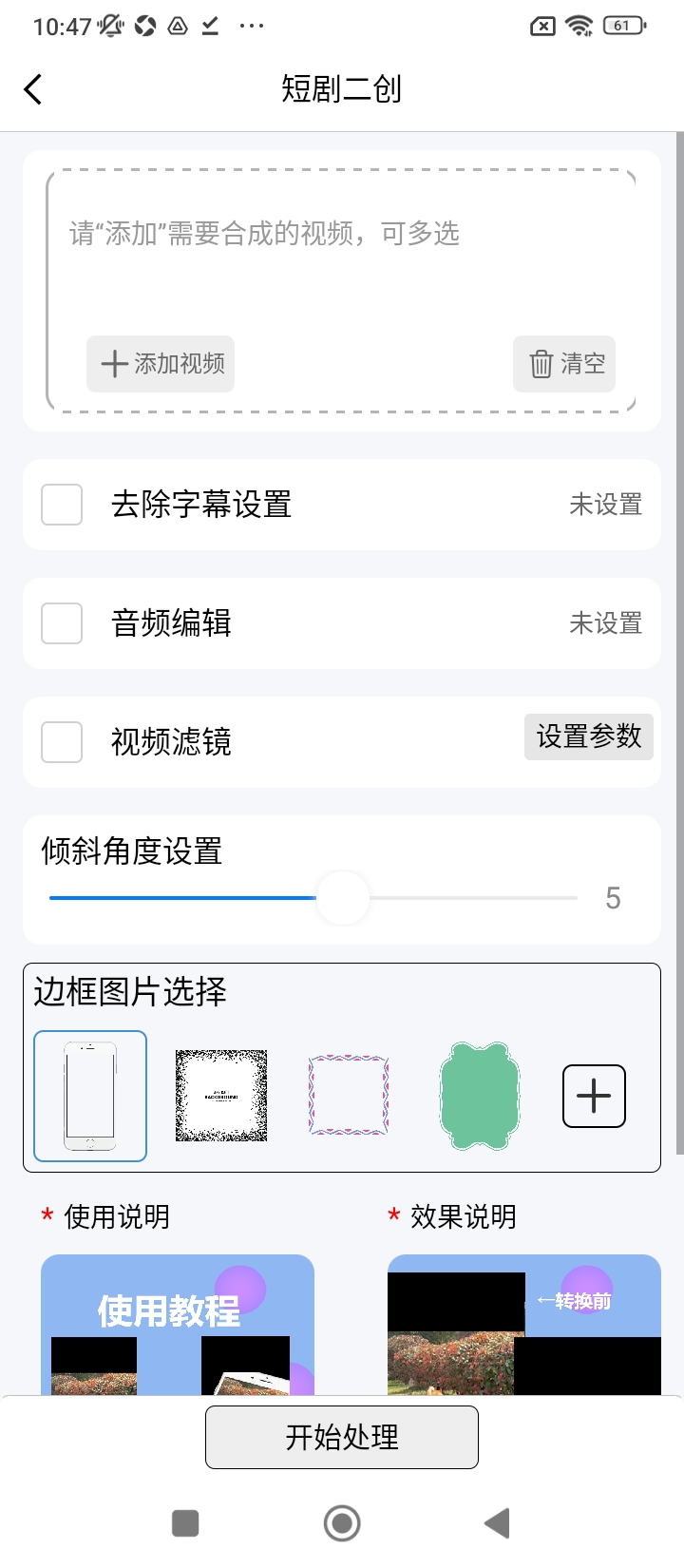Select the green ornate frame border
684x1568 pixels.
(480, 1096)
